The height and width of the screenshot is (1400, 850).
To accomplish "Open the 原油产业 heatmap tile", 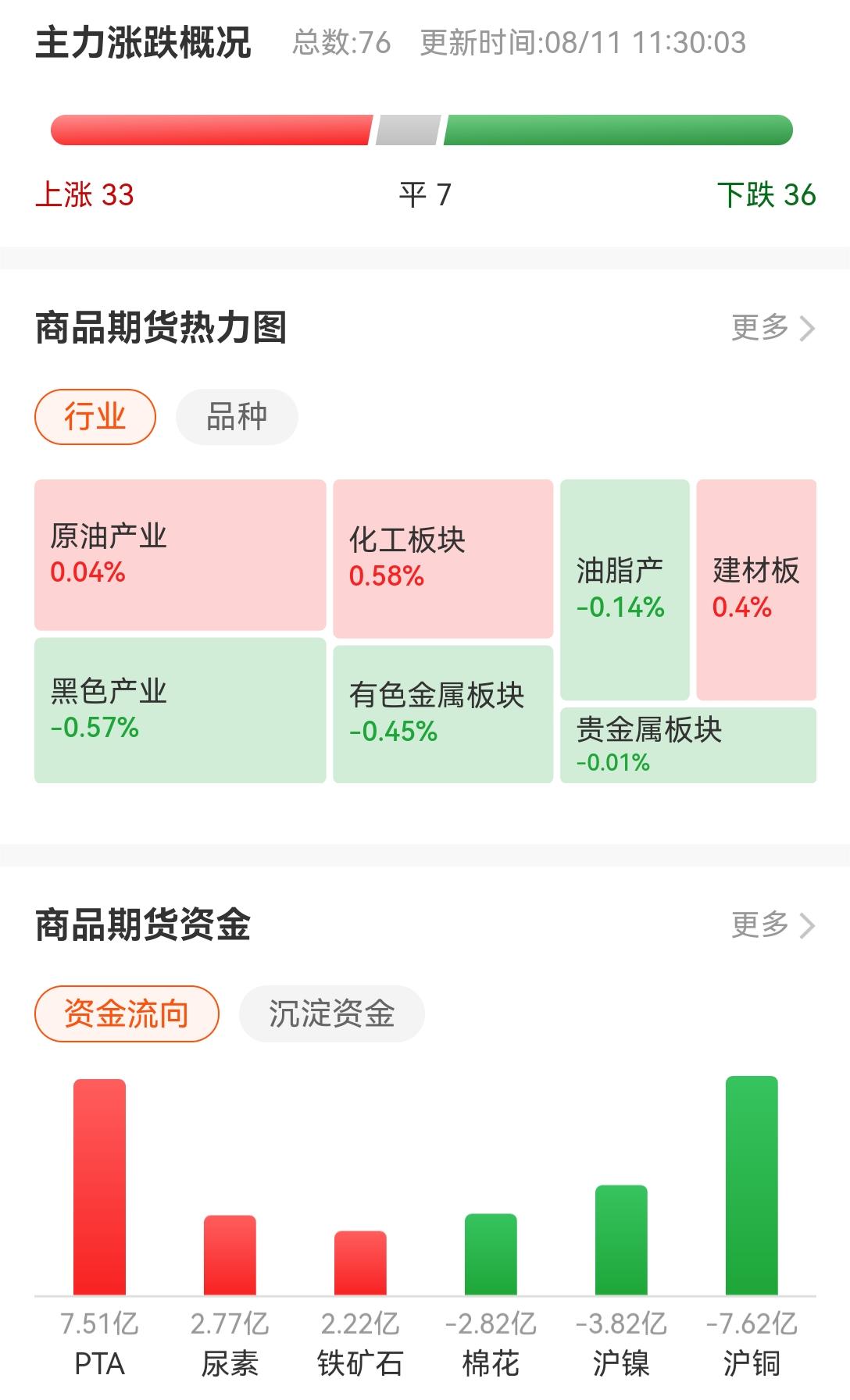I will pyautogui.click(x=180, y=554).
